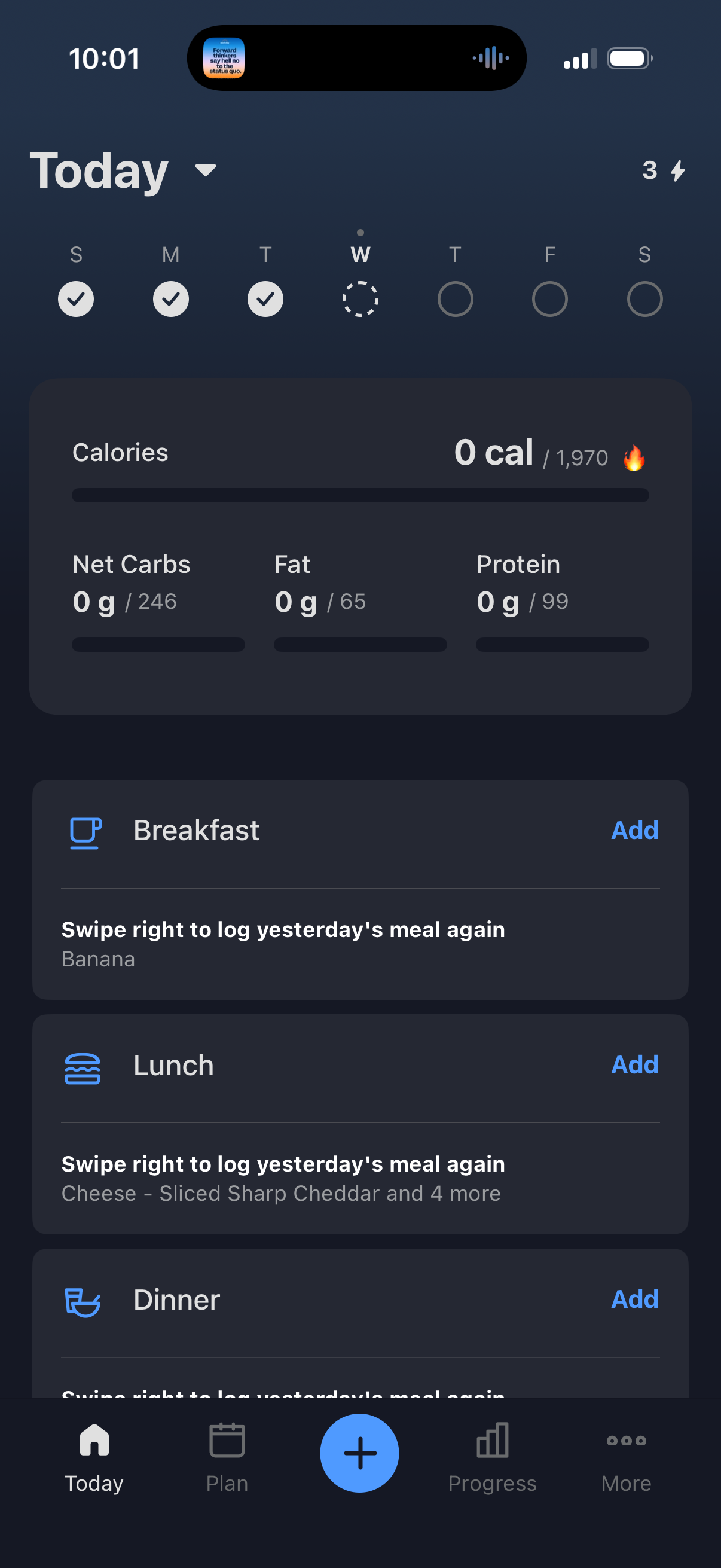Open the More tab
This screenshot has width=721, height=1568.
pos(625,1457)
